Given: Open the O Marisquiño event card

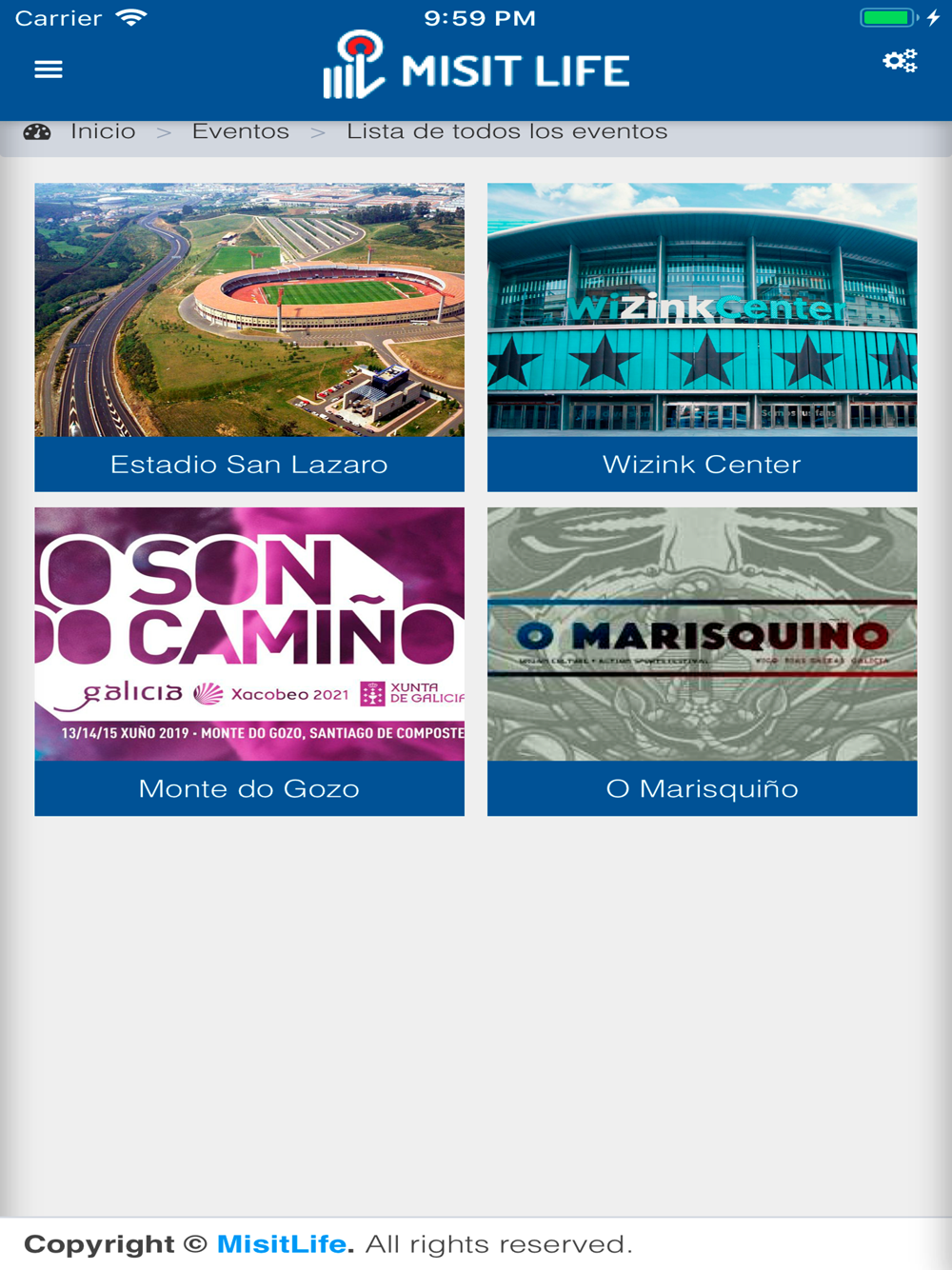Looking at the screenshot, I should coord(702,661).
